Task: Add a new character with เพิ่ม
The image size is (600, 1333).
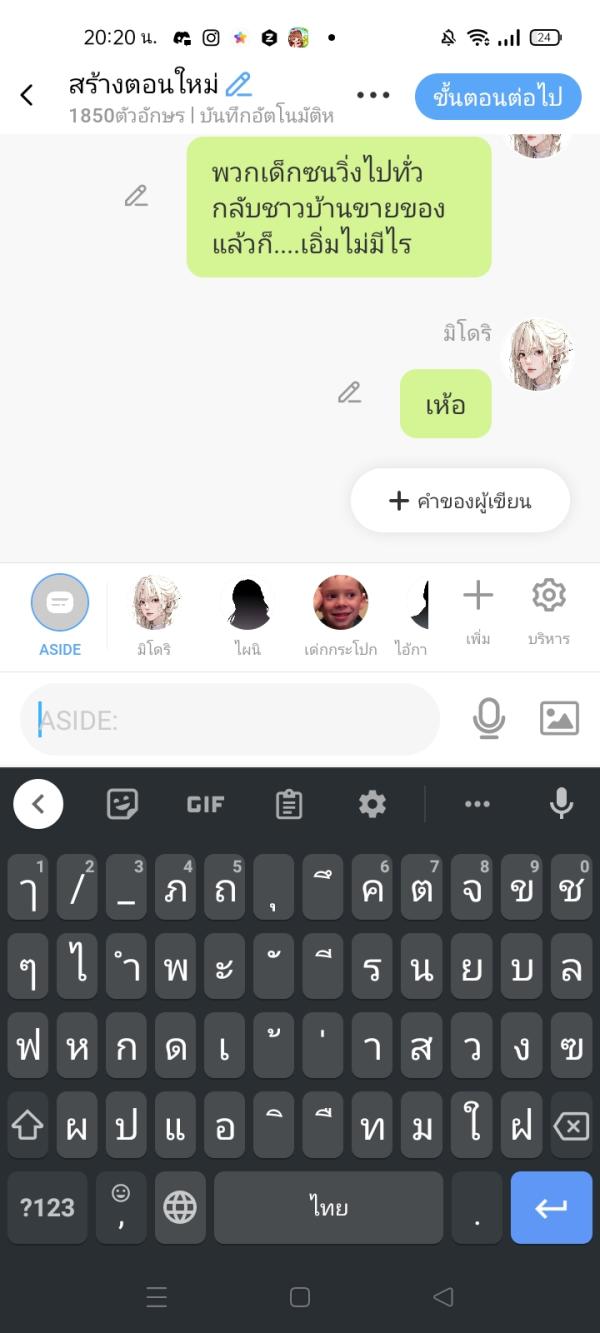Action: pyautogui.click(x=478, y=611)
